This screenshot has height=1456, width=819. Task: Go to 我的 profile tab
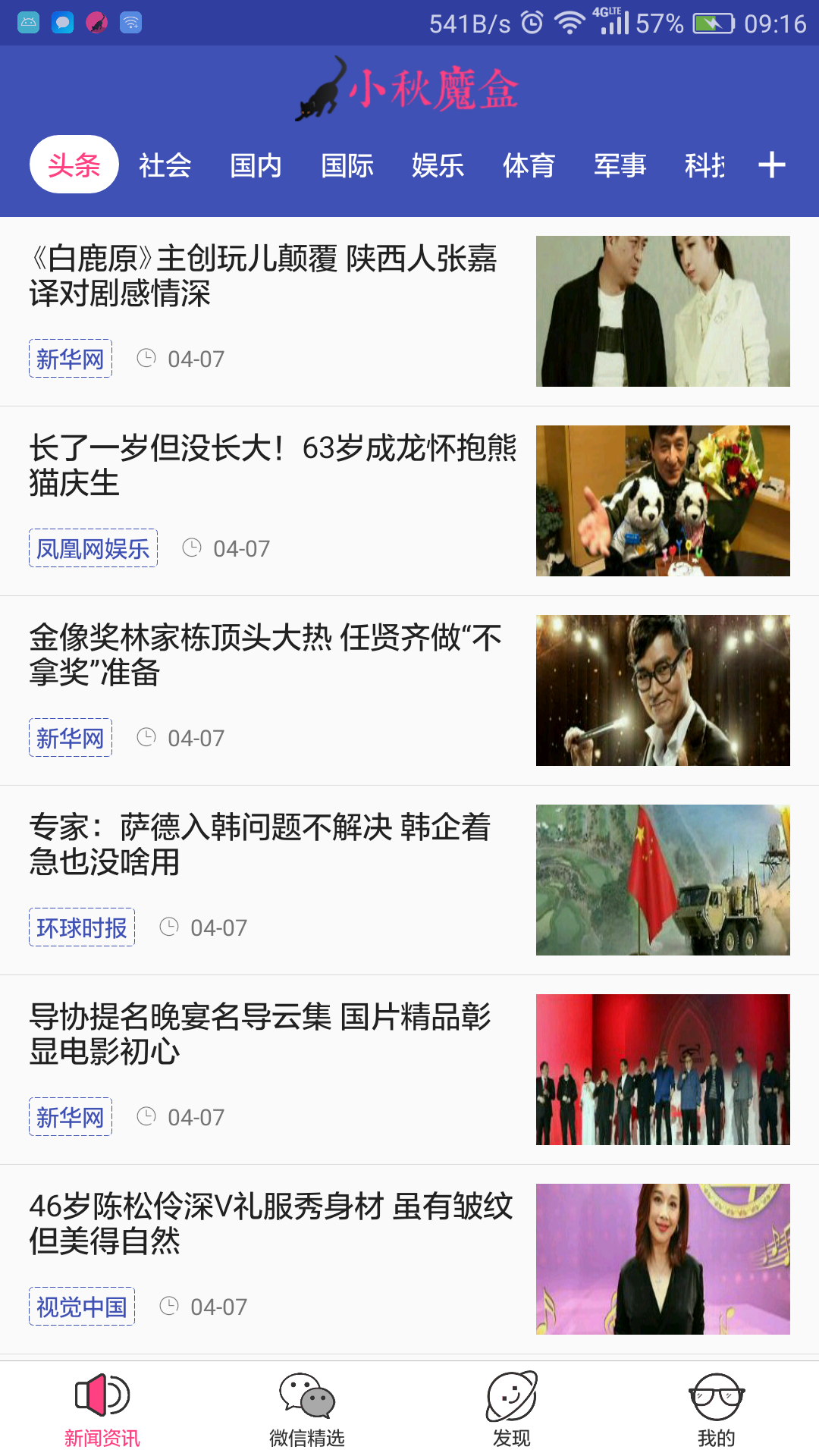click(x=717, y=1410)
